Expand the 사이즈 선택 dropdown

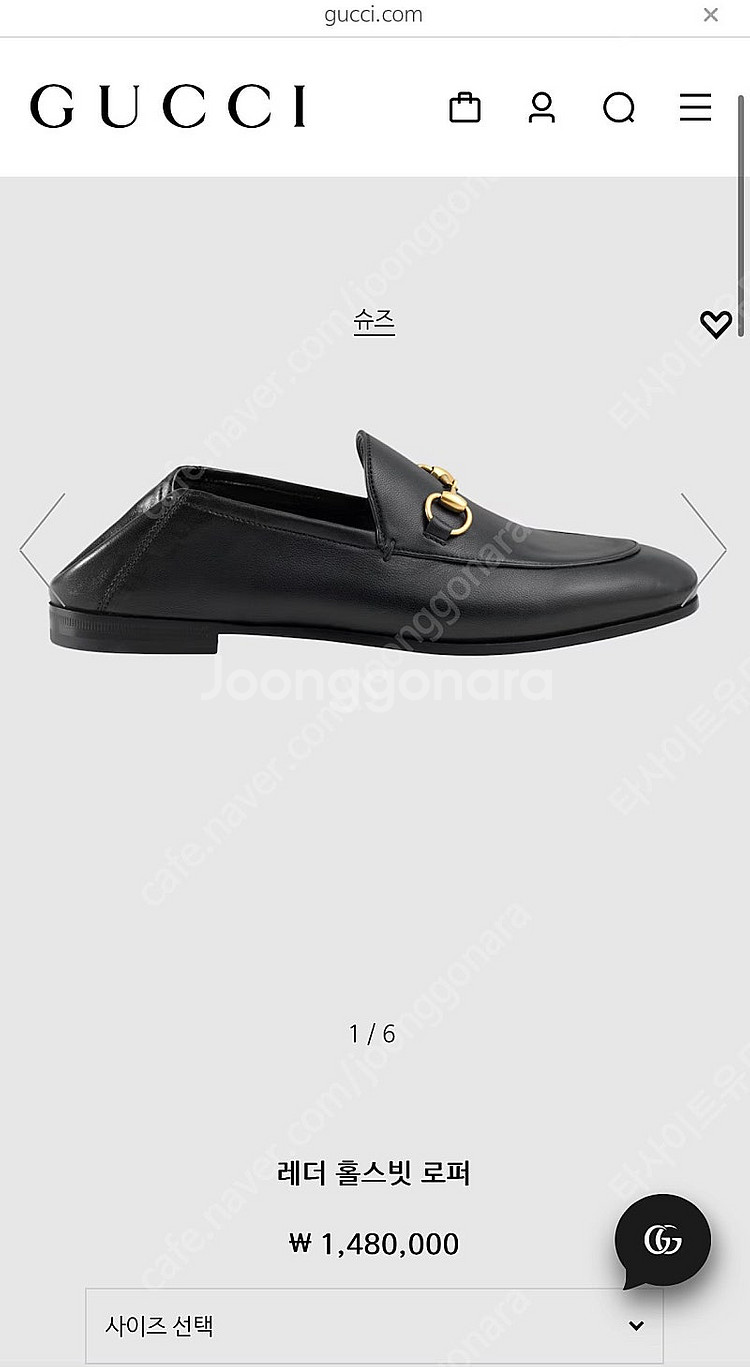(x=374, y=1326)
